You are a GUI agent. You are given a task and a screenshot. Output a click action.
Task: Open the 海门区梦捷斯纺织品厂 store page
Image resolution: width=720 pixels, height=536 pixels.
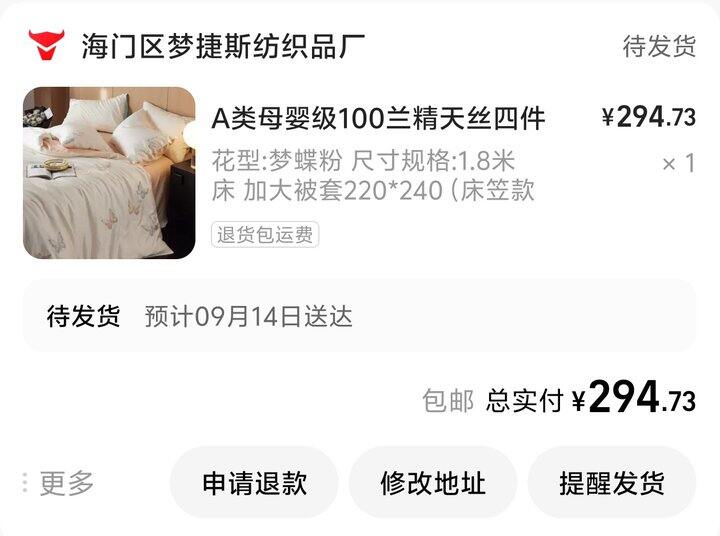click(x=223, y=46)
